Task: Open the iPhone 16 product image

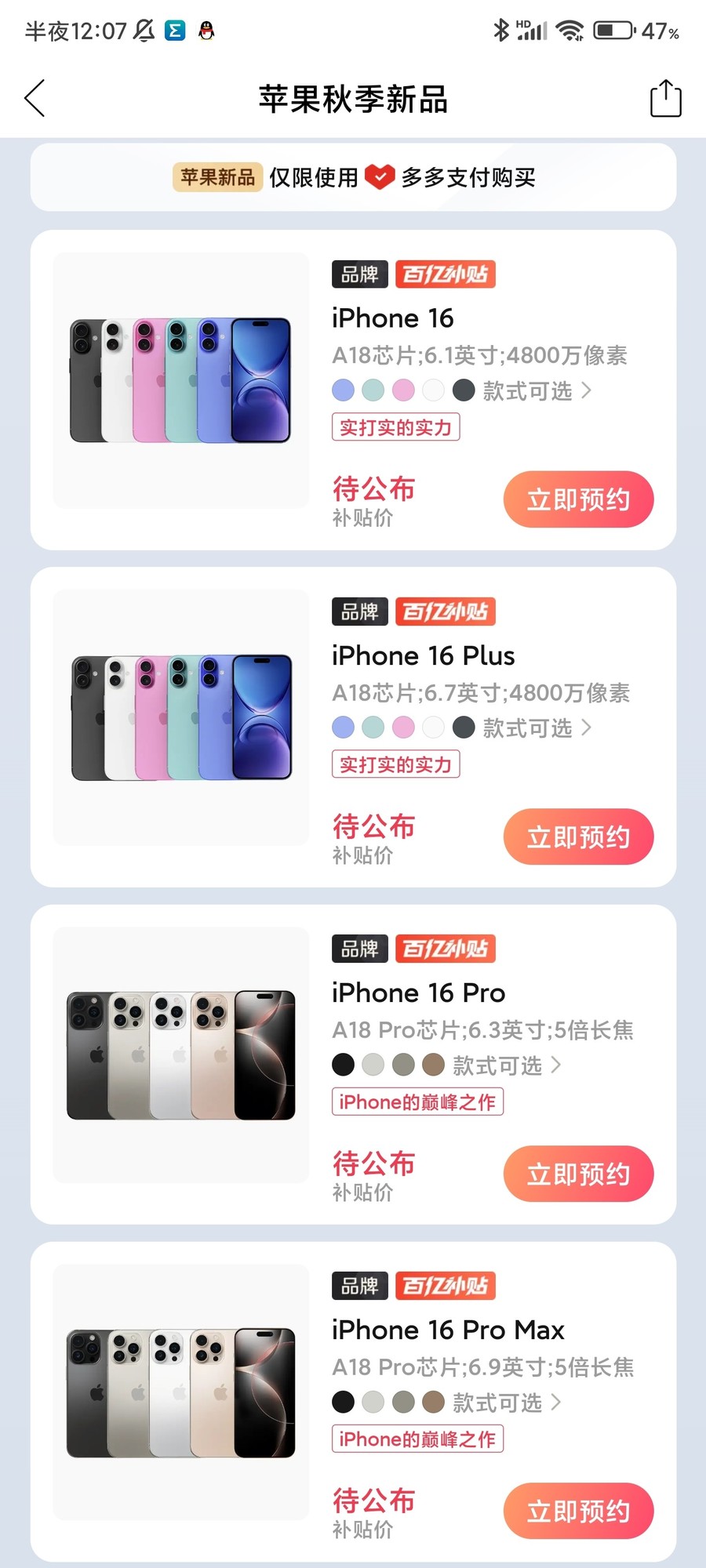Action: (x=181, y=381)
